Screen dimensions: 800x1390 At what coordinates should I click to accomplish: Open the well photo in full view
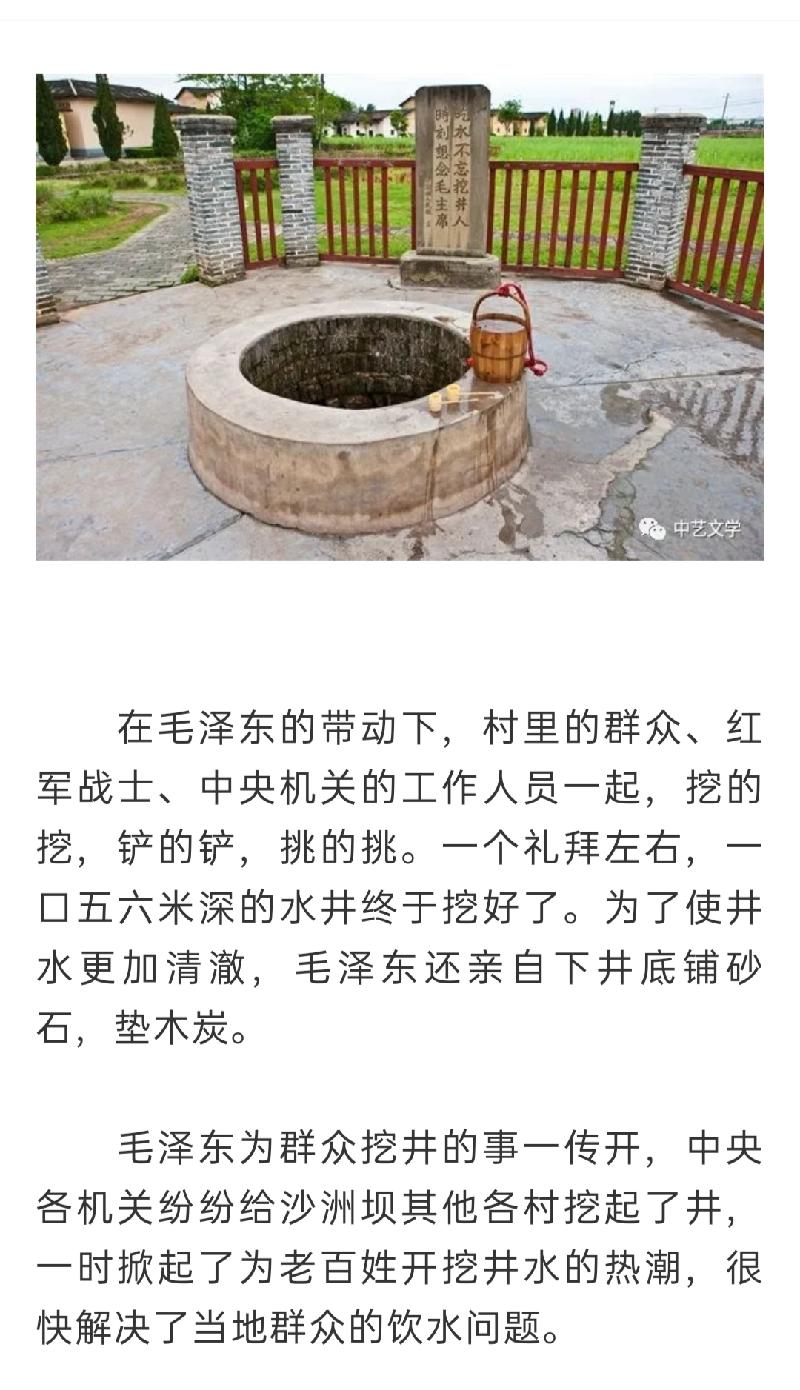(x=400, y=317)
